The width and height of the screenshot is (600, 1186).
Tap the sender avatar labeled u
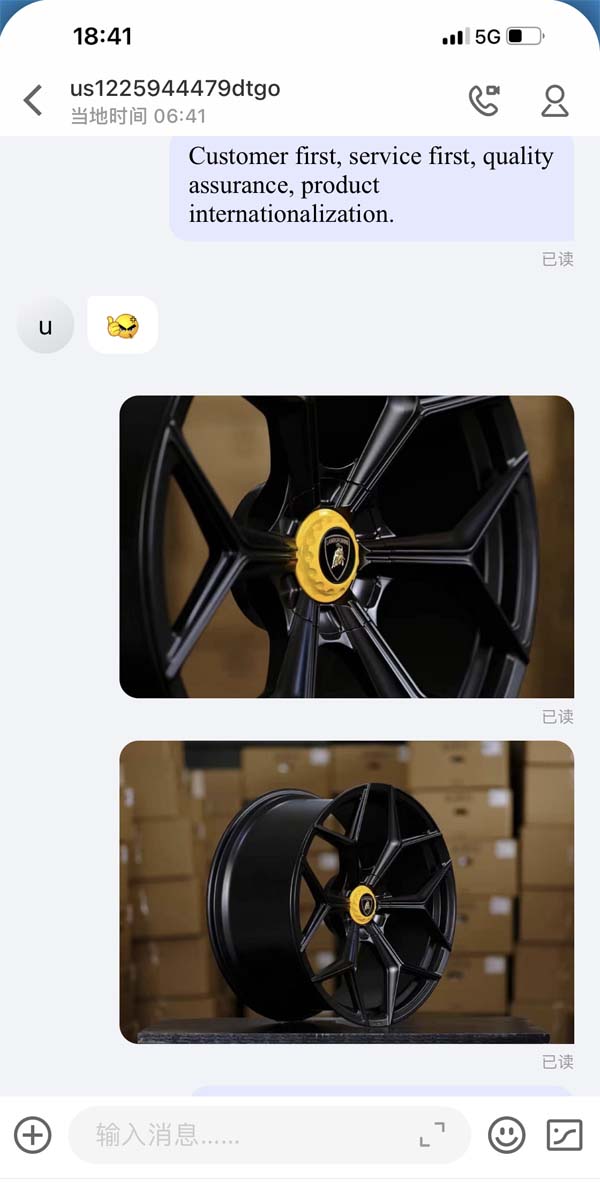click(45, 325)
